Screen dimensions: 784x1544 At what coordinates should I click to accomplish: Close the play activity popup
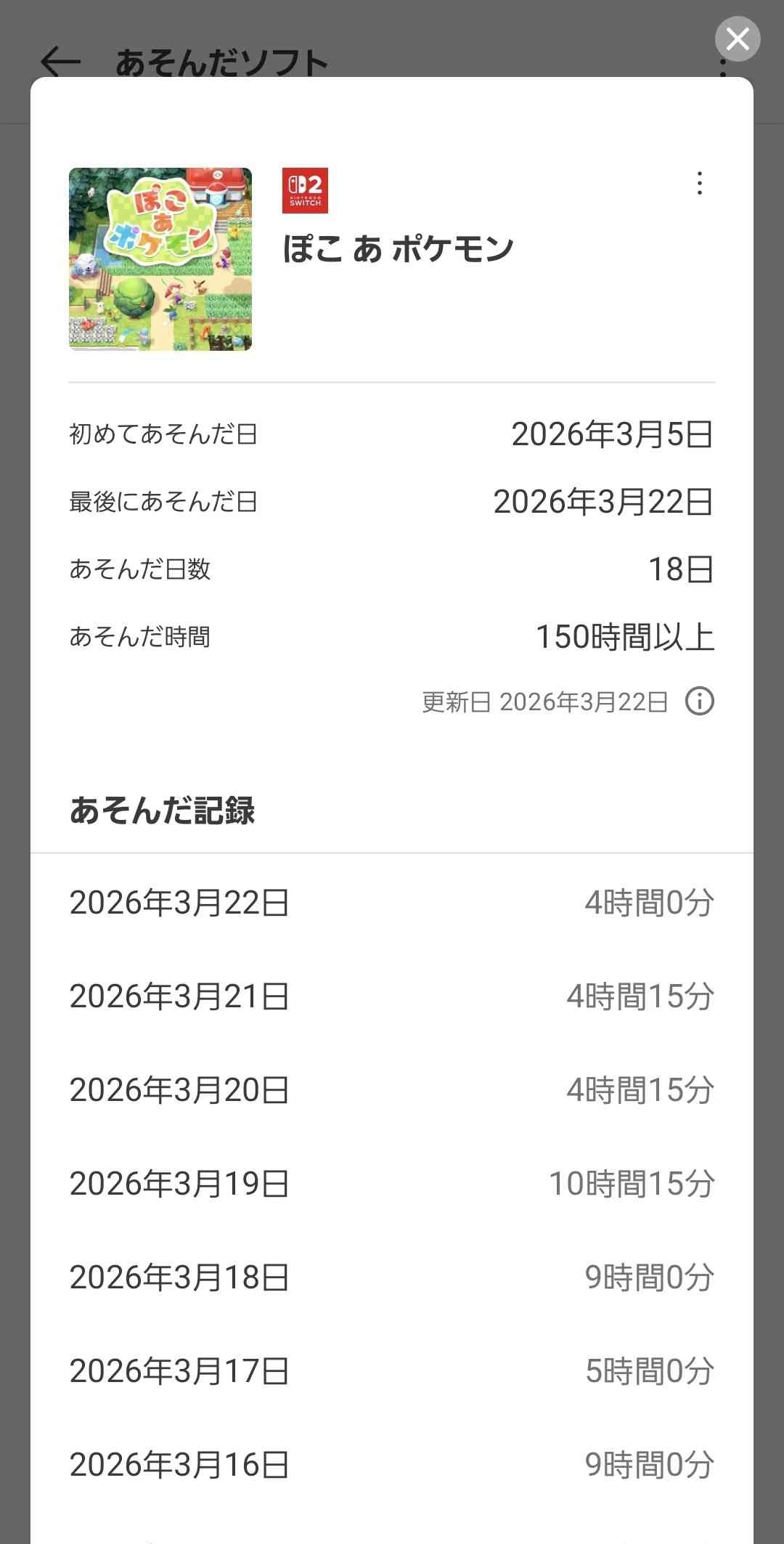tap(737, 38)
